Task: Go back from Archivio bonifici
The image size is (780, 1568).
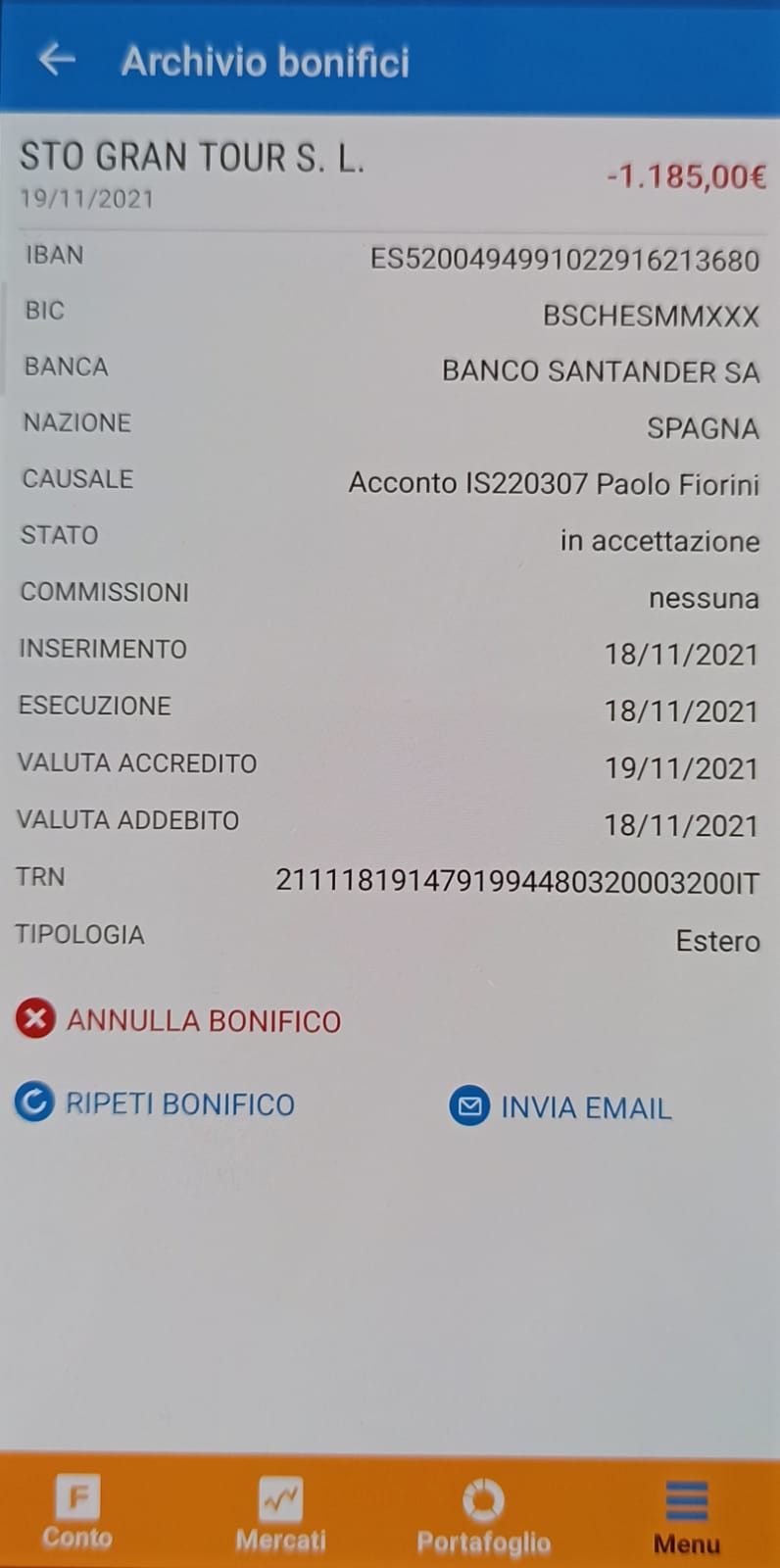Action: point(57,60)
